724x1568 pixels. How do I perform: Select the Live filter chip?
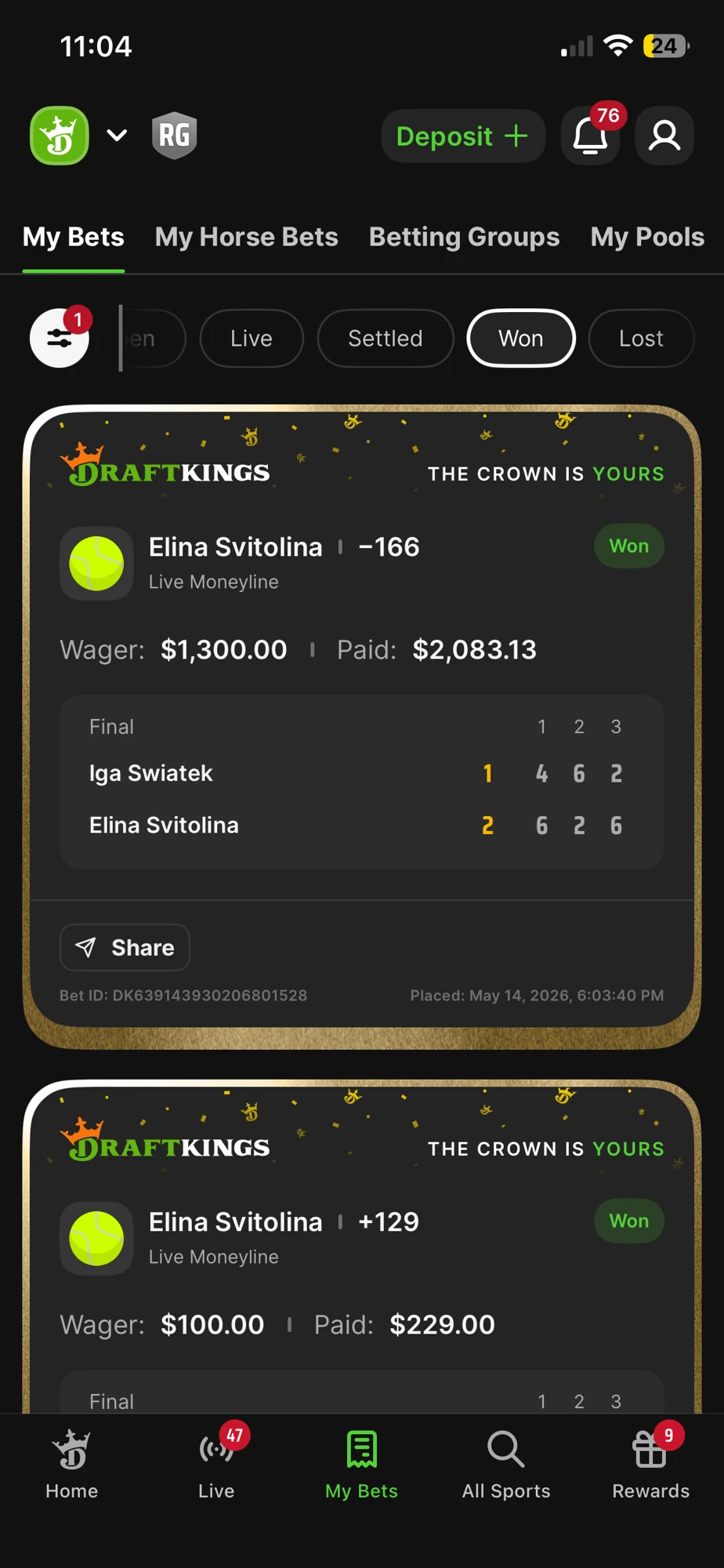click(x=252, y=338)
